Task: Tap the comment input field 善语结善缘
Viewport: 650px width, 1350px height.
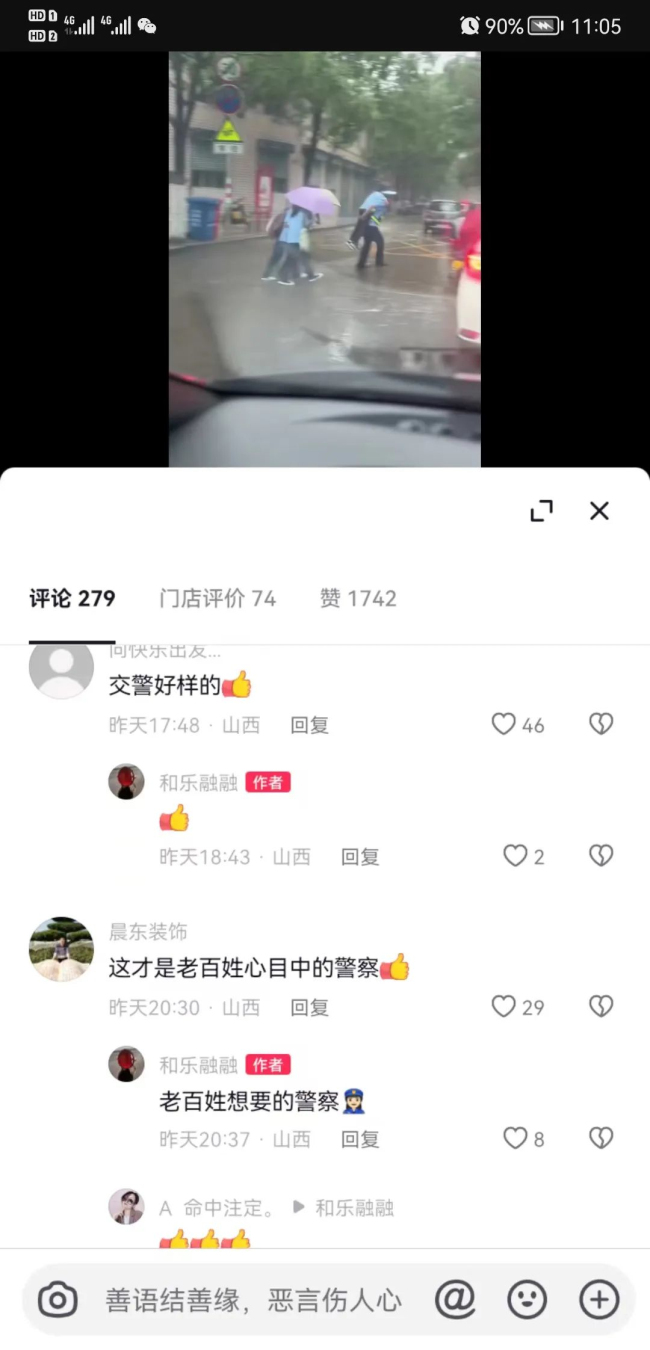Action: point(253,1300)
